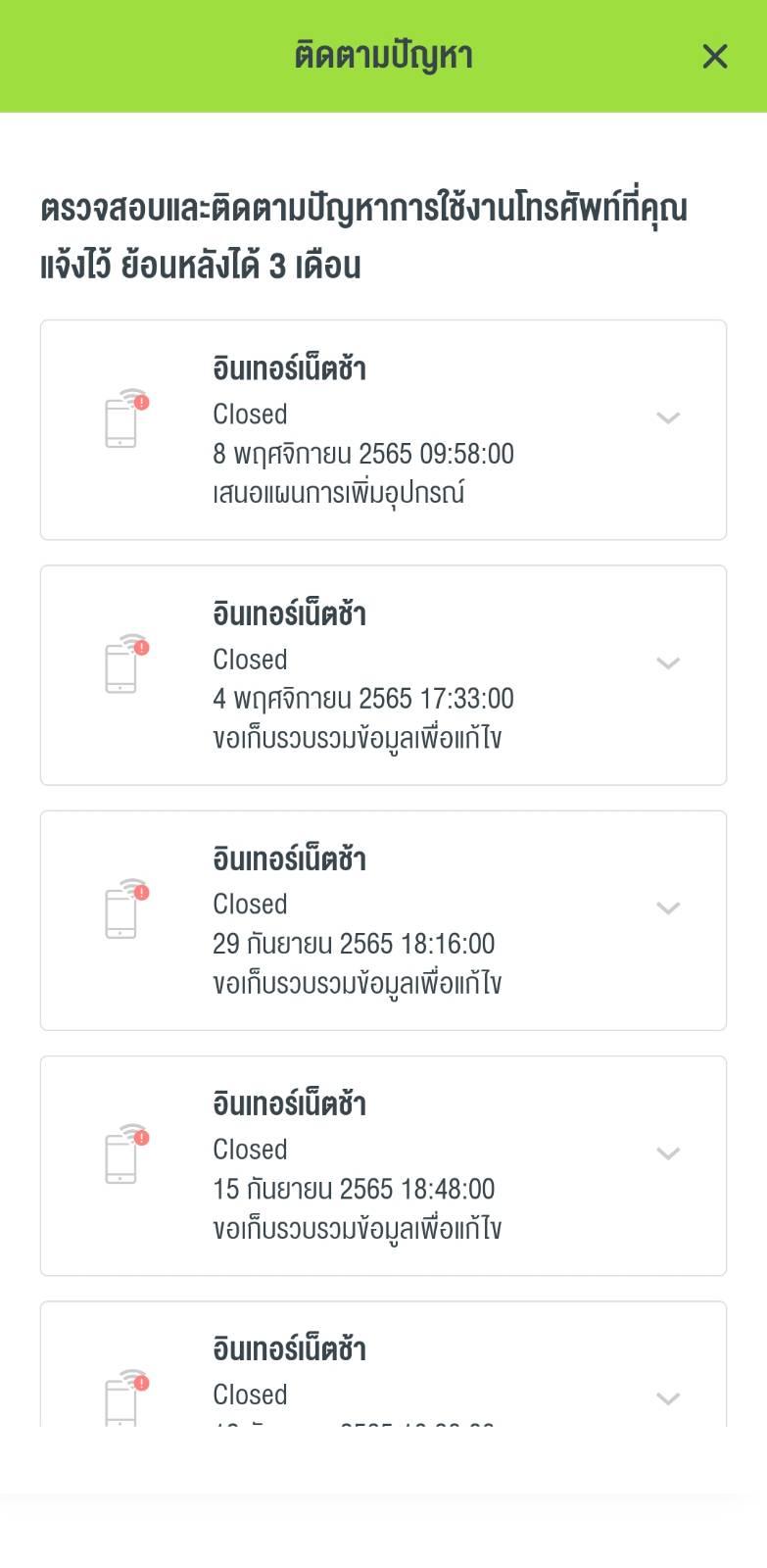Expand the 8 พฤศจิกายน 2565 ticket chevron

coord(668,418)
